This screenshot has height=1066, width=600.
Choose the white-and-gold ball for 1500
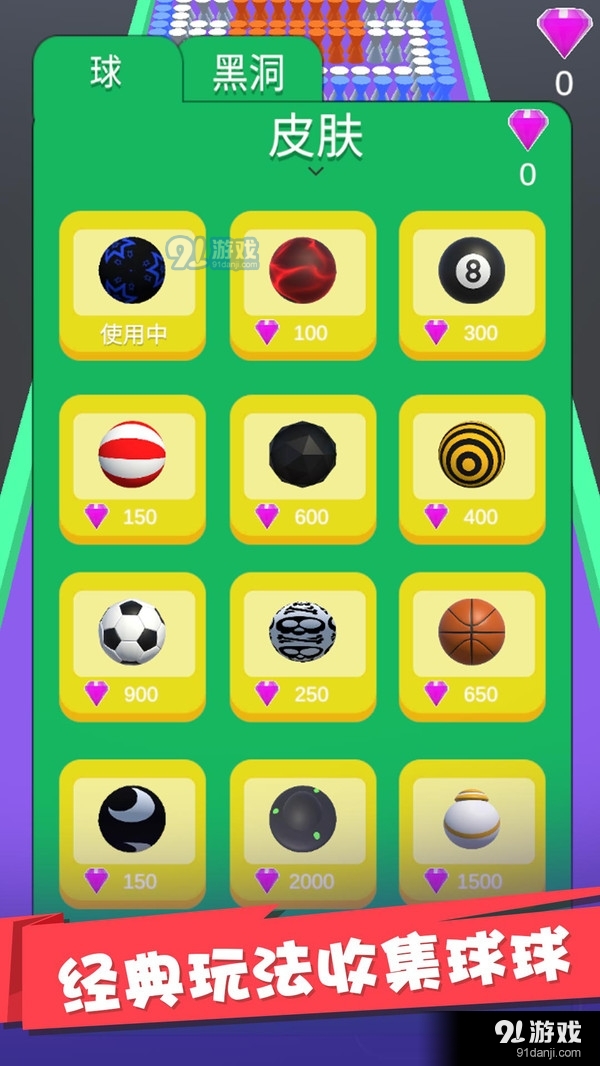click(x=471, y=832)
